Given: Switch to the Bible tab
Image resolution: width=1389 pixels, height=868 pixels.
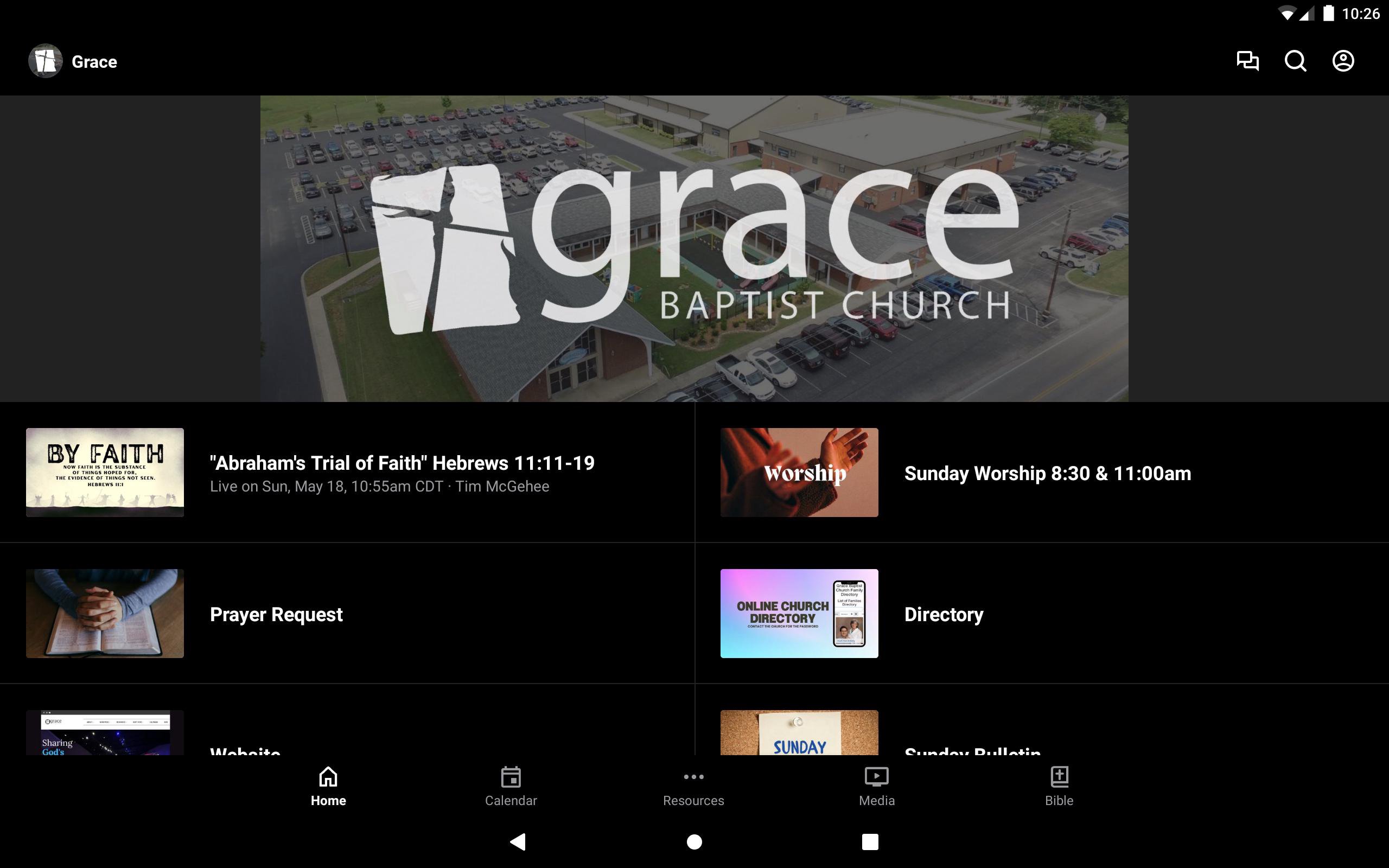Looking at the screenshot, I should coord(1059,787).
